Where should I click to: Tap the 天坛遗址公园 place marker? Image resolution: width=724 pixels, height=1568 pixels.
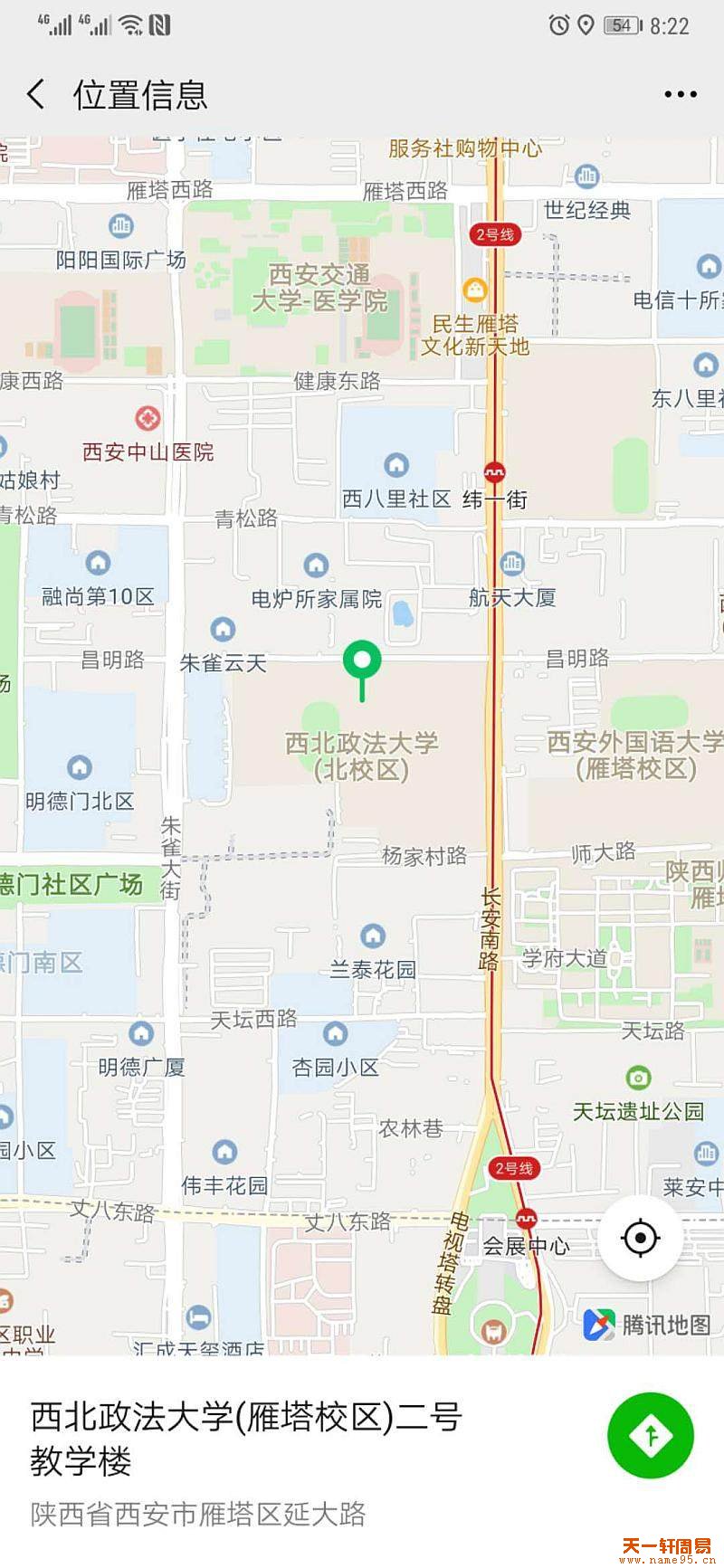pos(638,1079)
